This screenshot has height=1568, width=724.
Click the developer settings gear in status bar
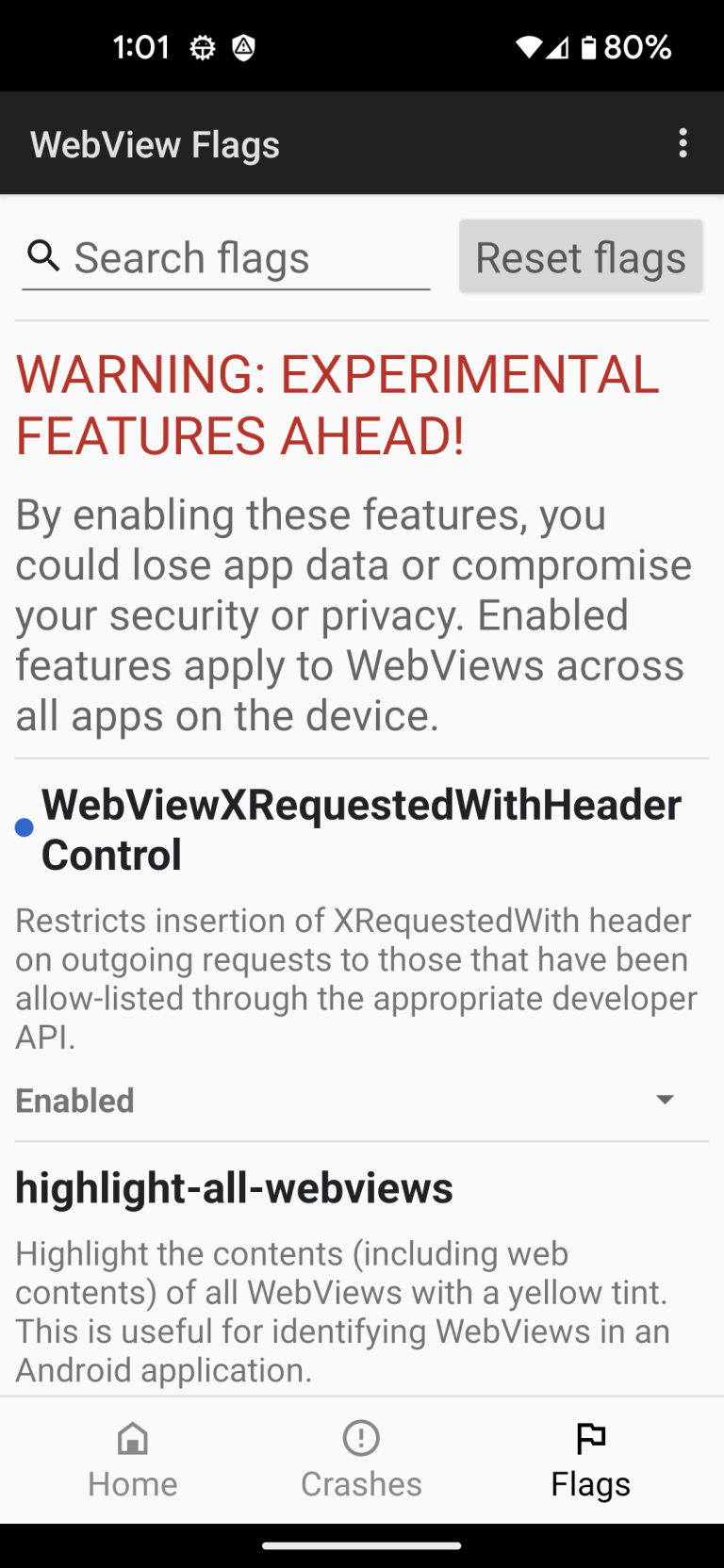204,46
